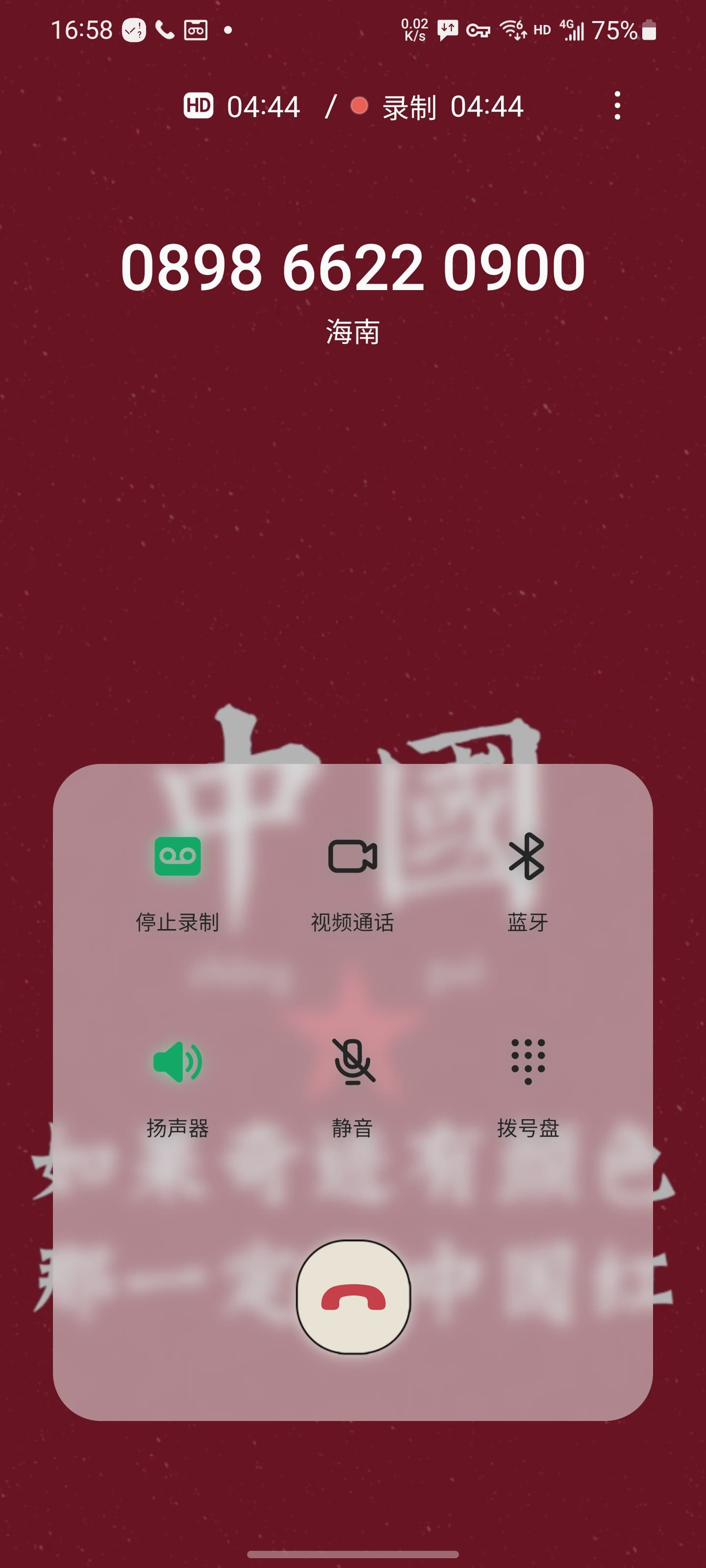Image resolution: width=706 pixels, height=1568 pixels.
Task: Open the dial pad
Action: pos(528,1061)
